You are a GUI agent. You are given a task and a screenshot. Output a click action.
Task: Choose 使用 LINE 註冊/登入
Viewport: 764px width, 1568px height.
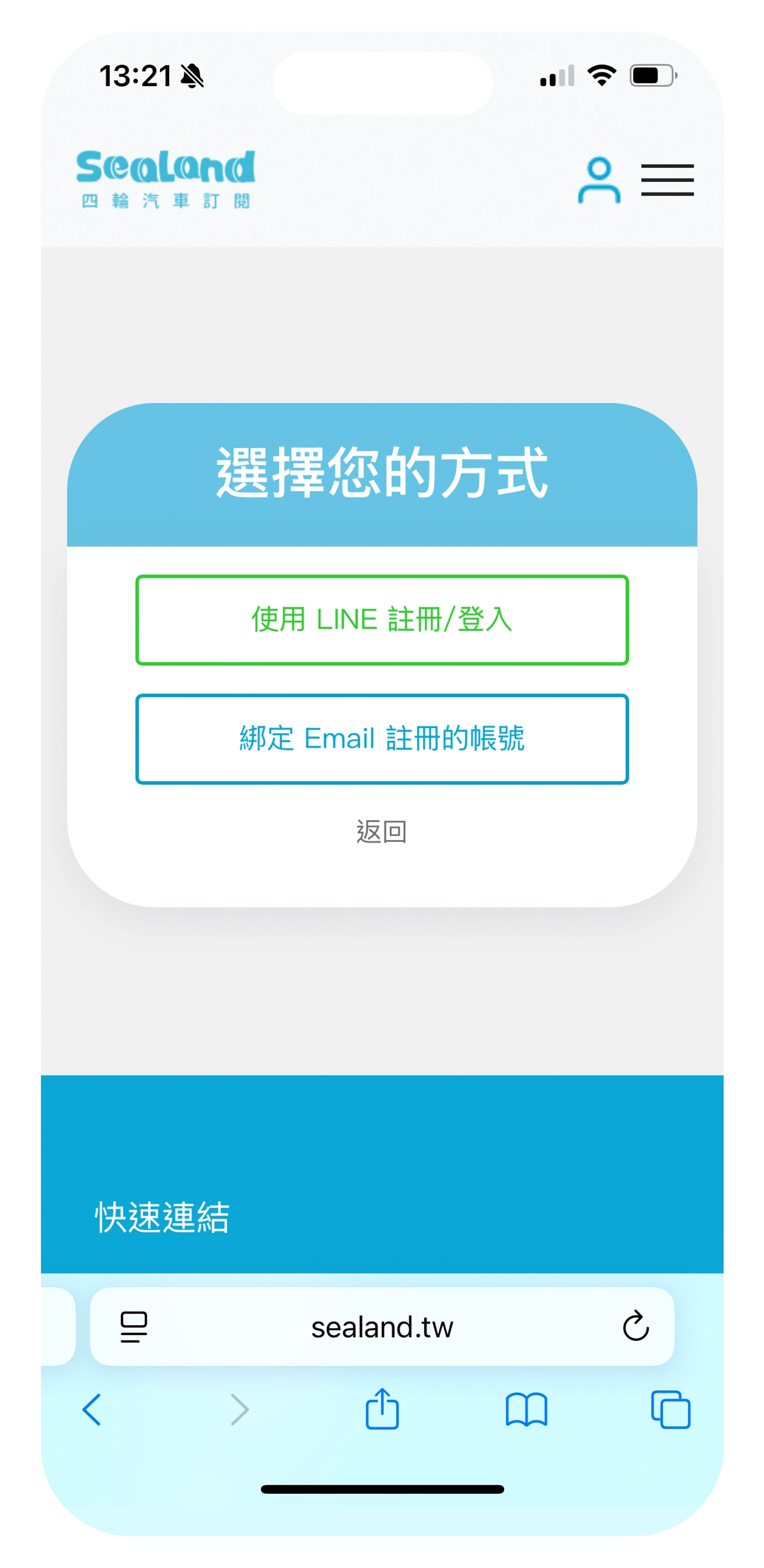[x=382, y=620]
